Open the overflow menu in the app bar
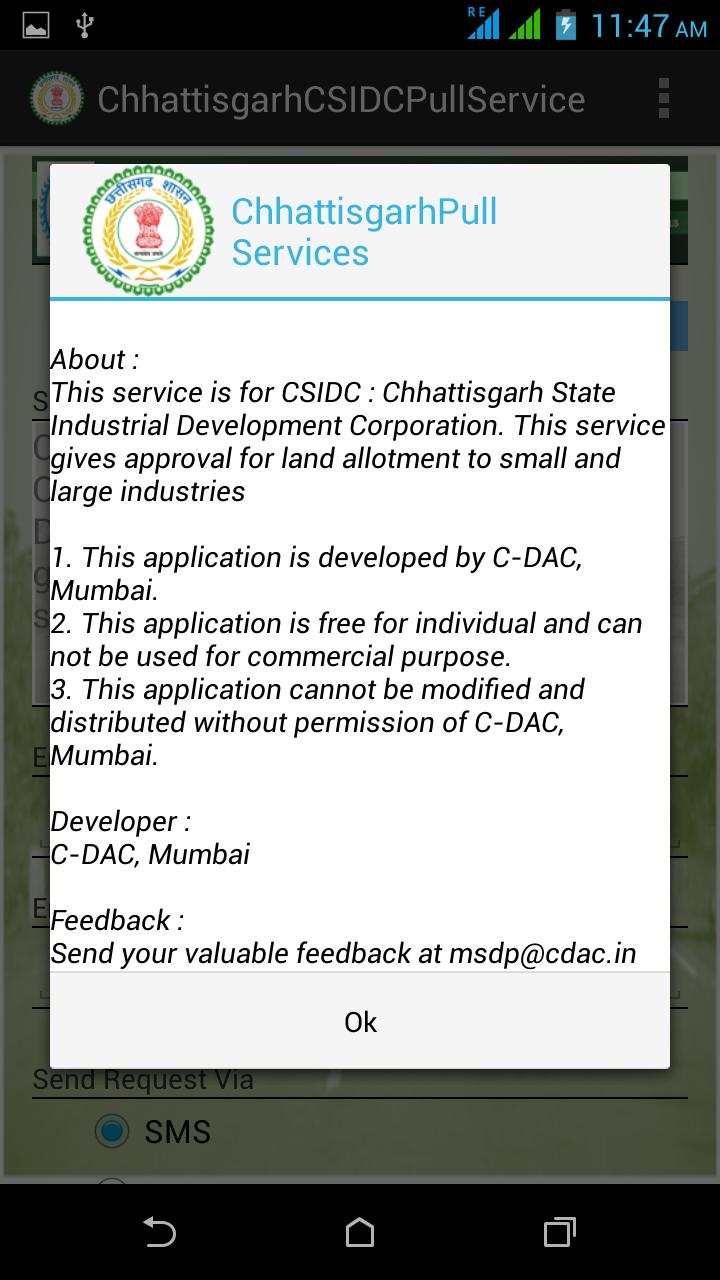Image resolution: width=720 pixels, height=1280 pixels. coord(663,99)
